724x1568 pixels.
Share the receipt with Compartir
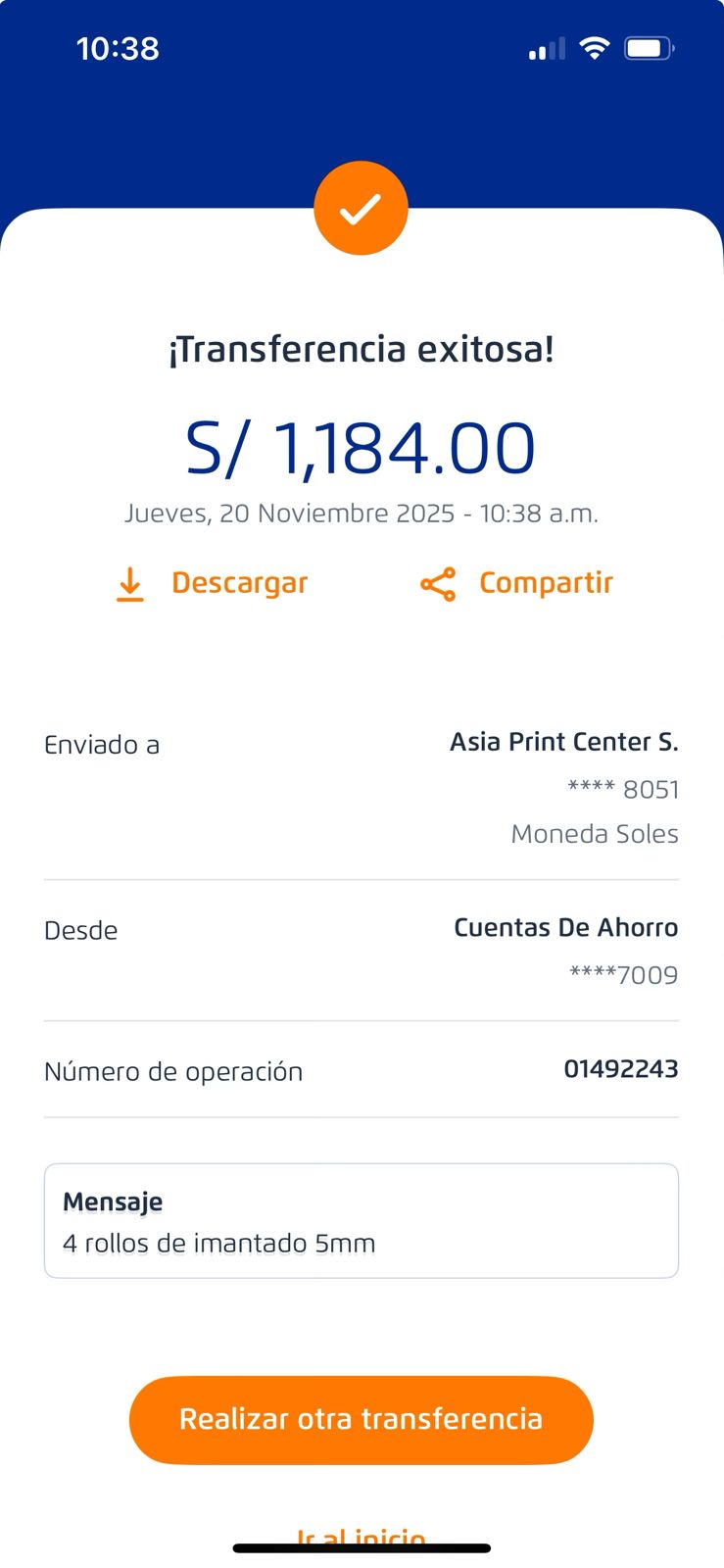coord(517,583)
